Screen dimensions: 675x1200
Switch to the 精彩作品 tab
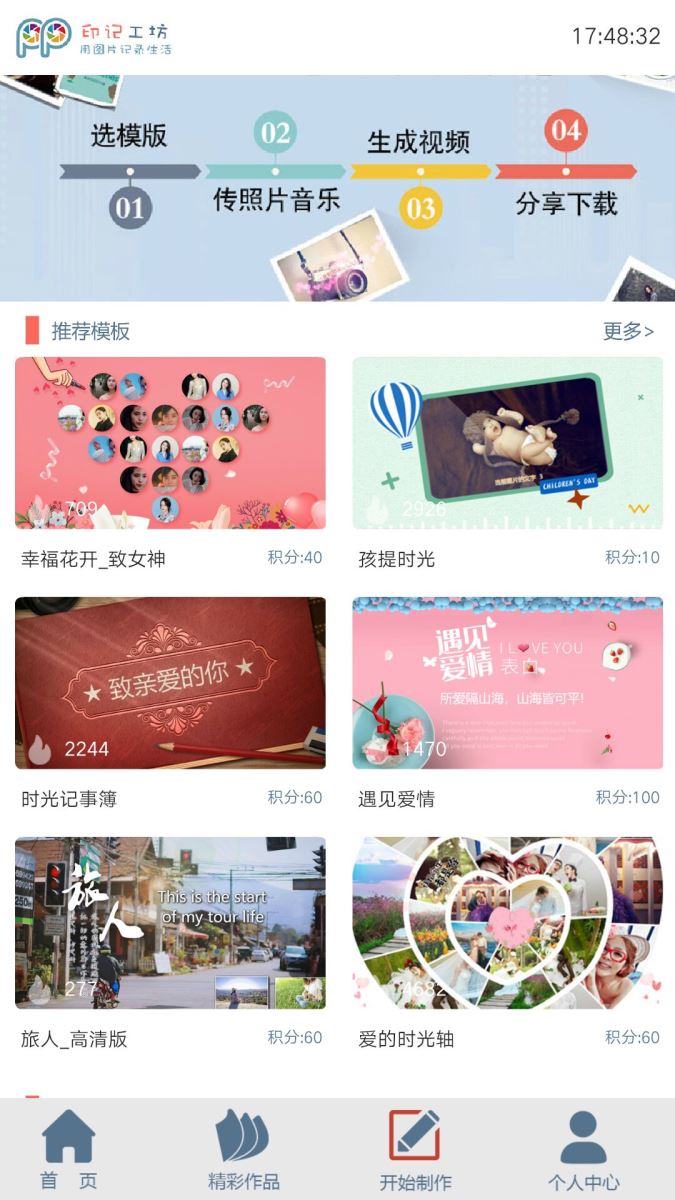coord(243,1150)
